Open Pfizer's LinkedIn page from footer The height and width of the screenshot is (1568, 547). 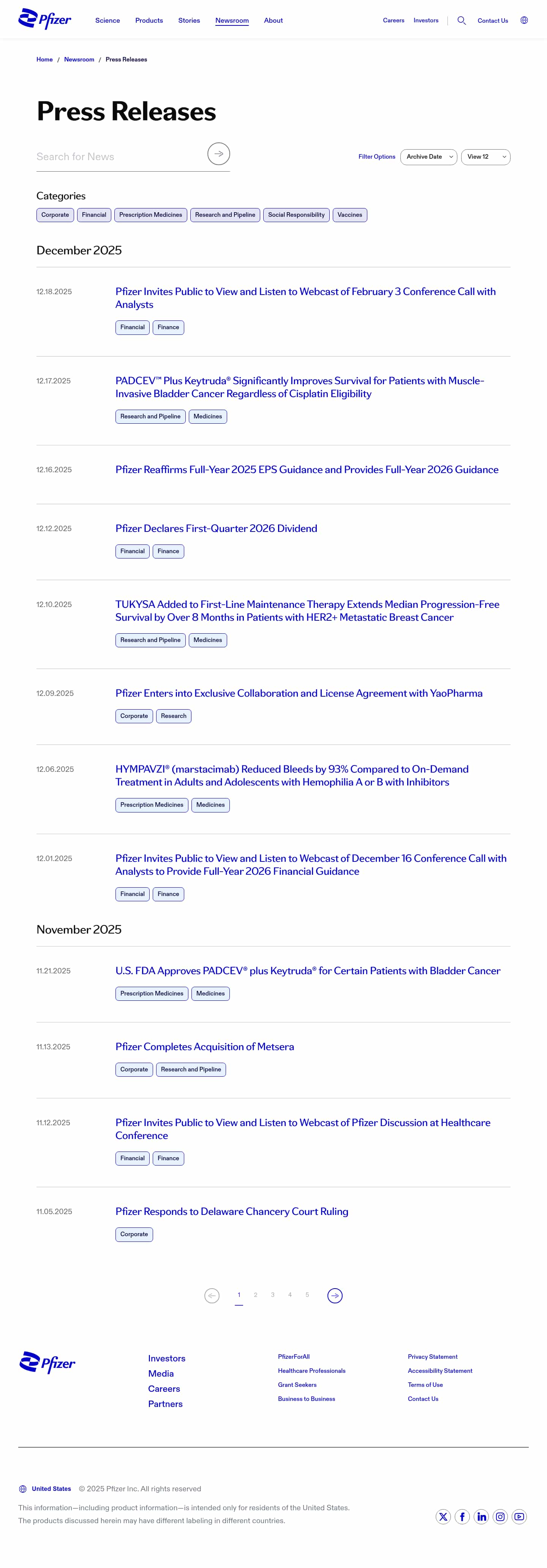481,1516
